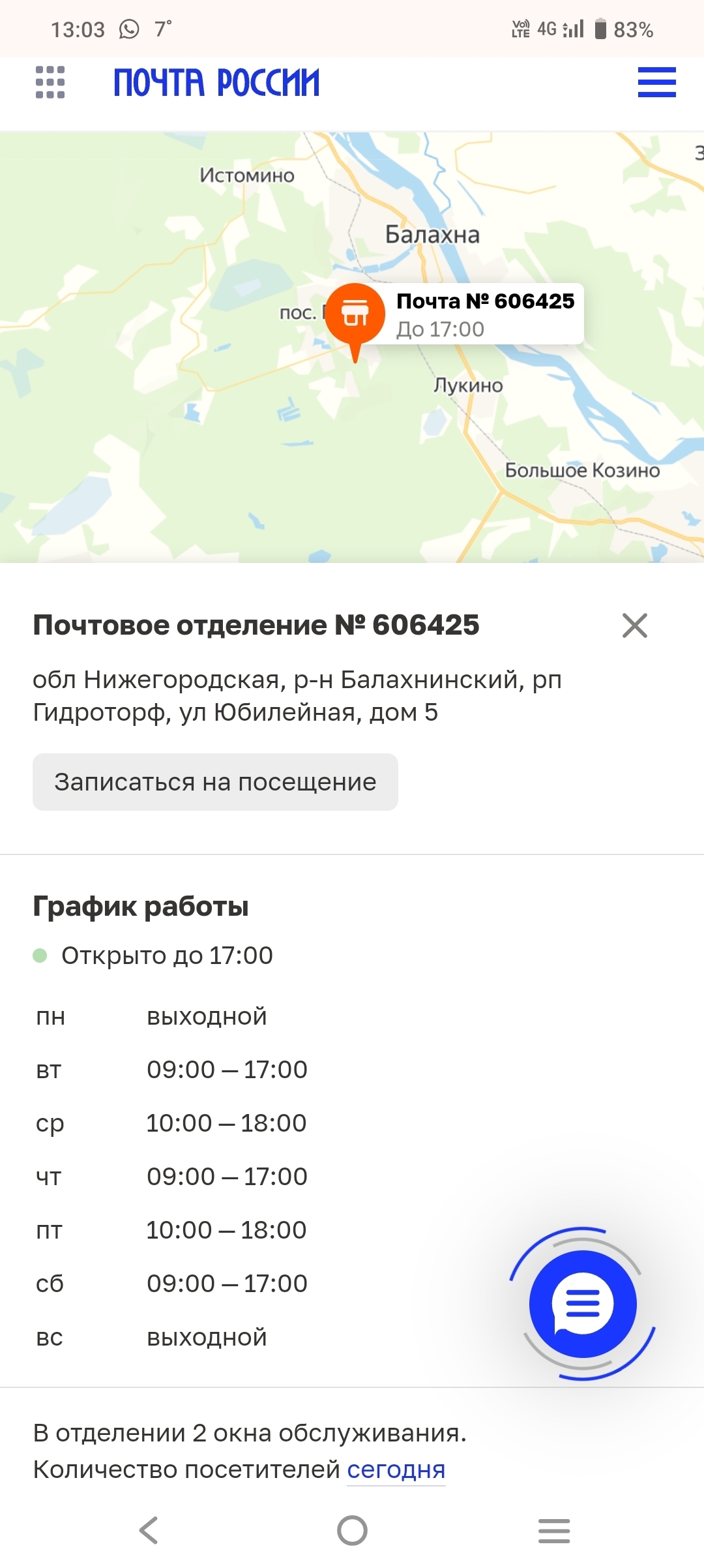Tap the Почта России logo
This screenshot has width=704, height=1568.
[216, 82]
